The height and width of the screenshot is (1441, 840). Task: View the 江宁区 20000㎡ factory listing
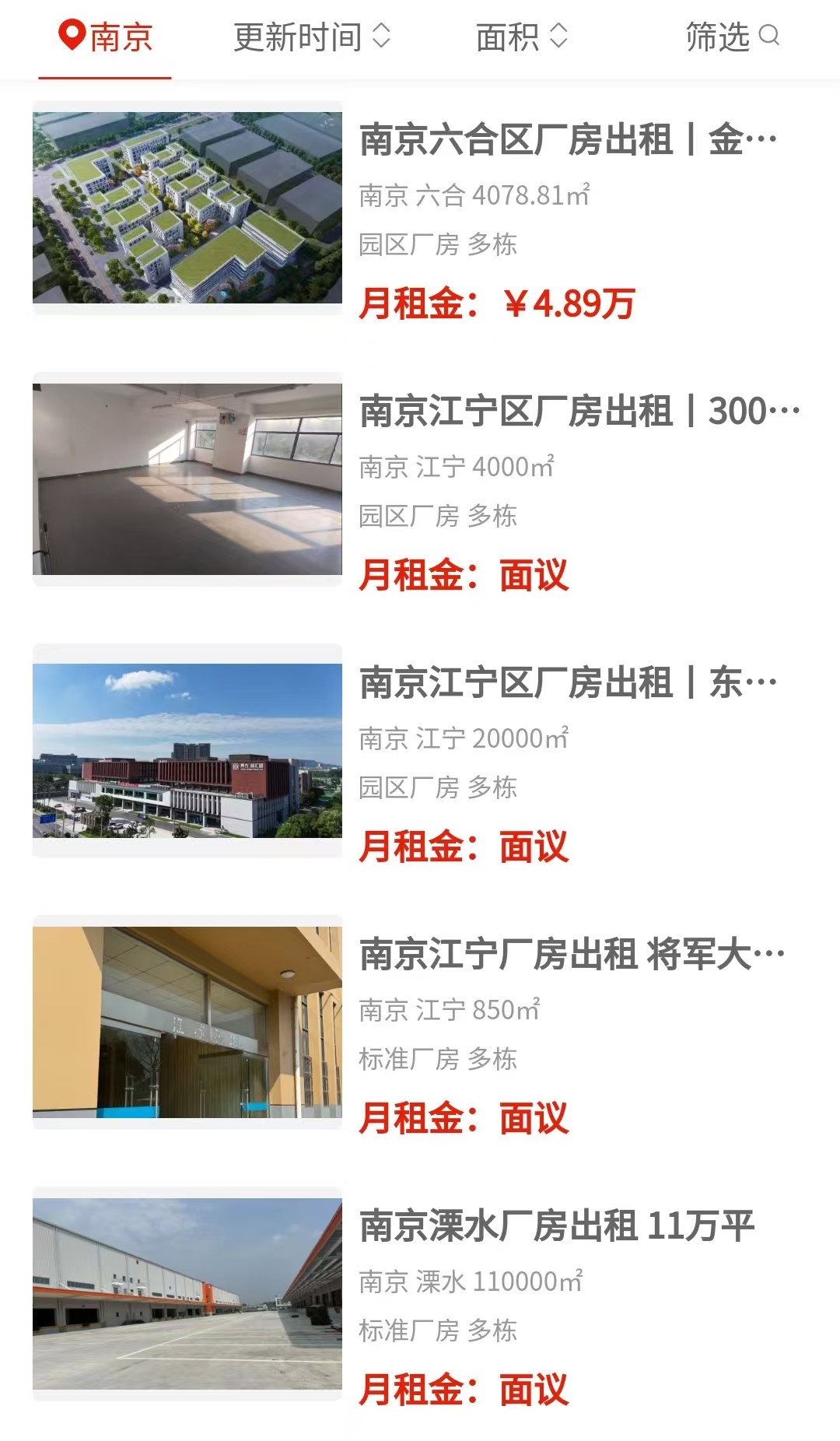[568, 683]
